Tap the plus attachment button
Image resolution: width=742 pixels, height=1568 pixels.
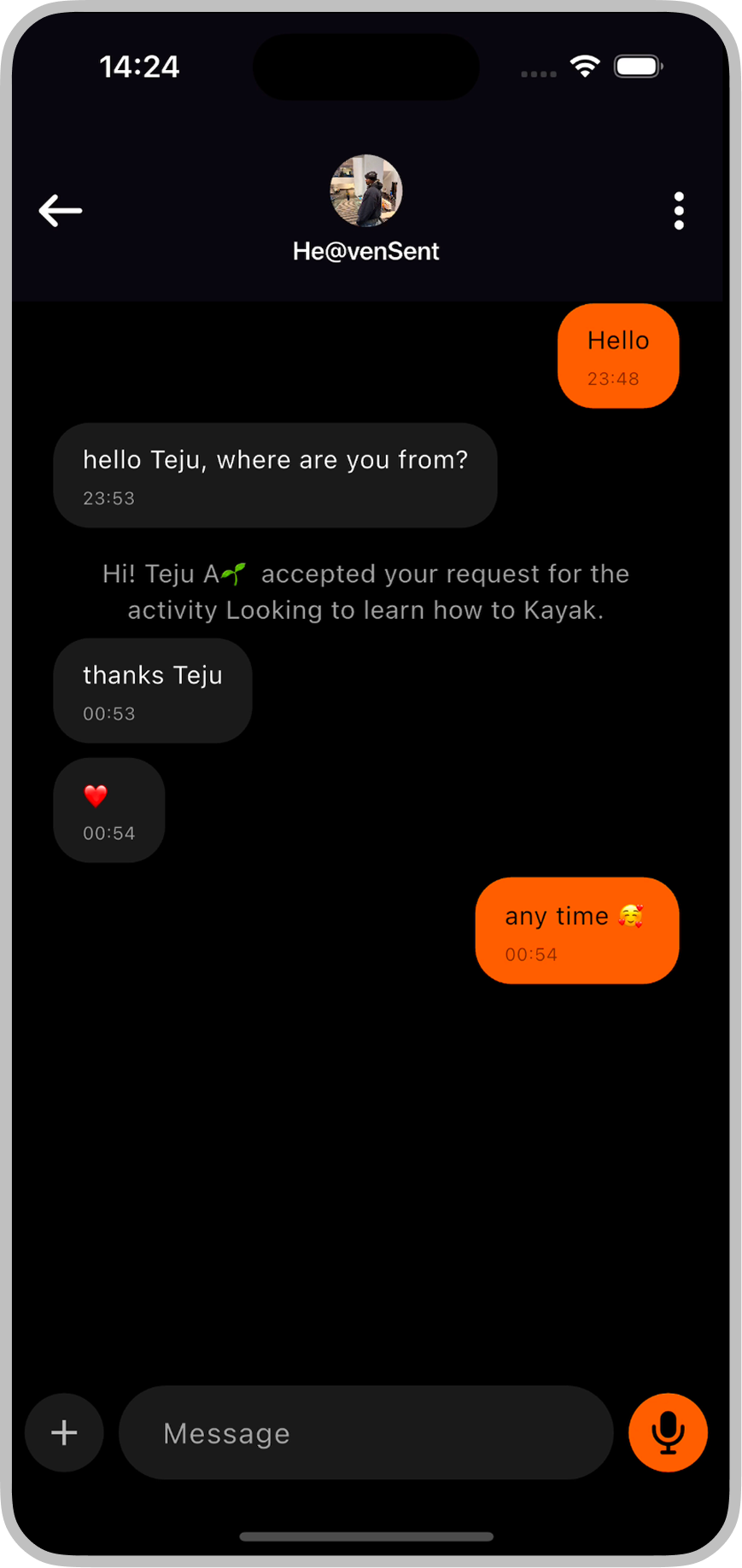coord(64,1432)
